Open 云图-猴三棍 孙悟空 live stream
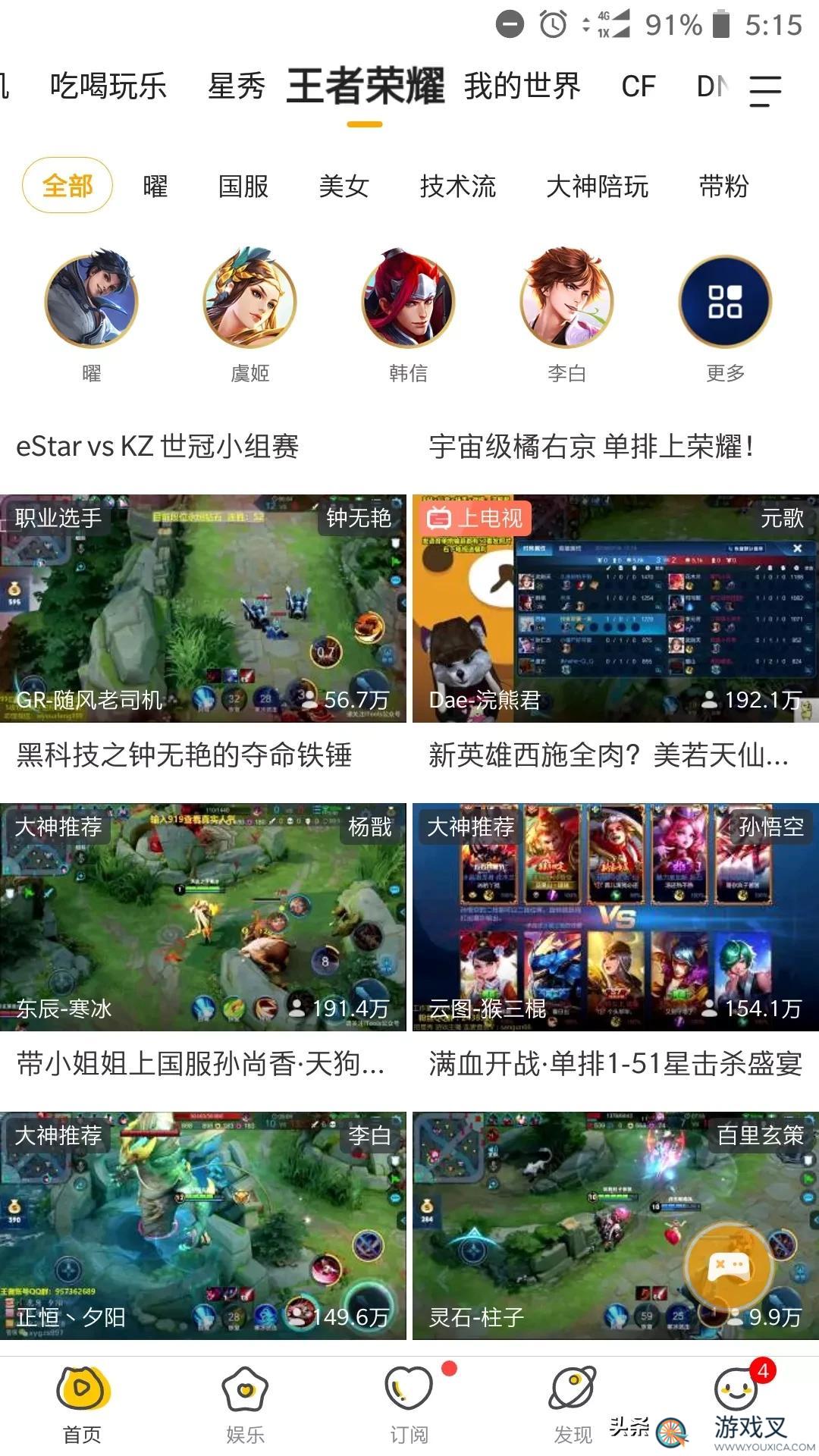 click(x=615, y=917)
